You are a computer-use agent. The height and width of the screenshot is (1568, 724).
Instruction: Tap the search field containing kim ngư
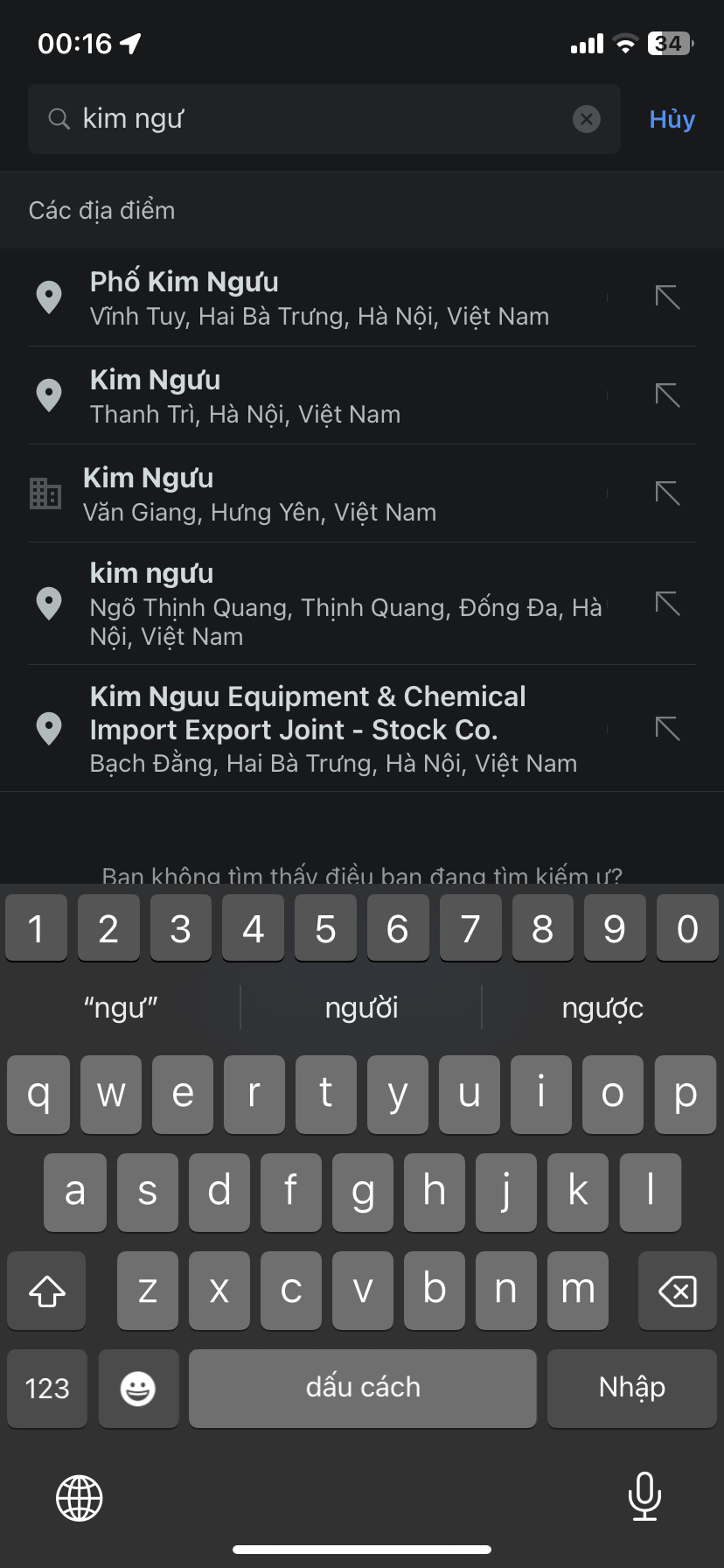click(315, 119)
